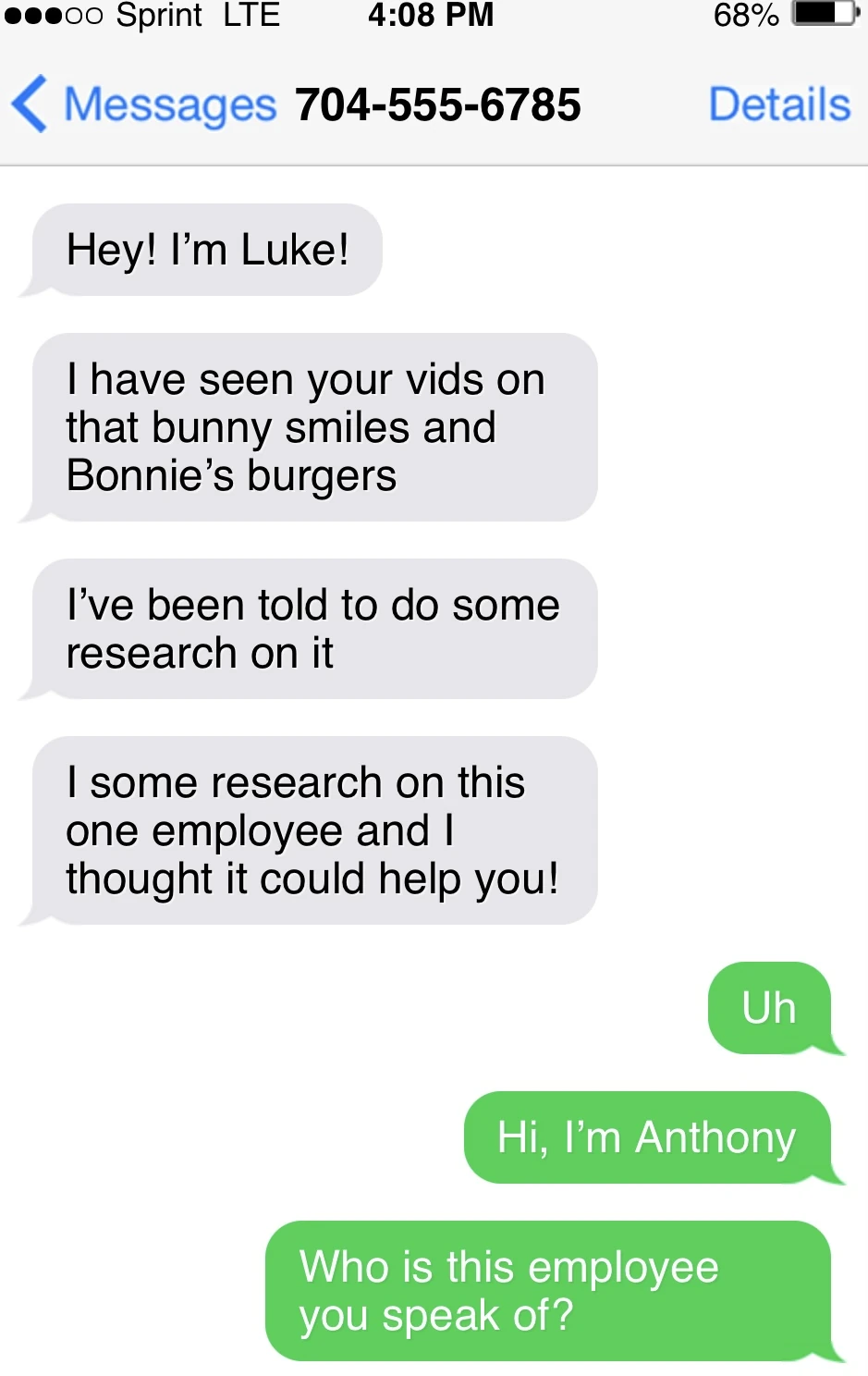Viewport: 868px width, 1376px height.
Task: Tap the cellular signal dots indicator
Action: (x=54, y=15)
